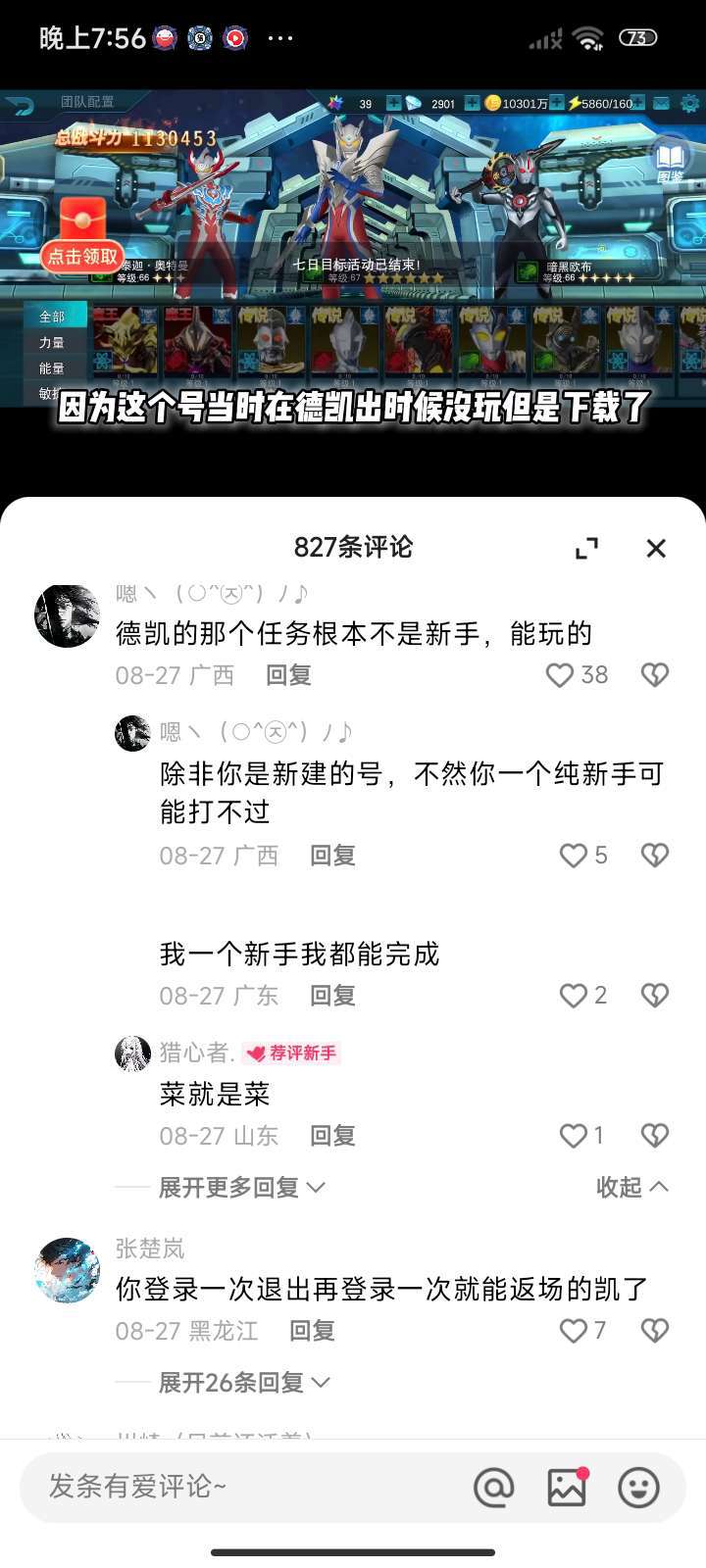
Task: Reply to 张楚岚's comment
Action: (x=312, y=1331)
